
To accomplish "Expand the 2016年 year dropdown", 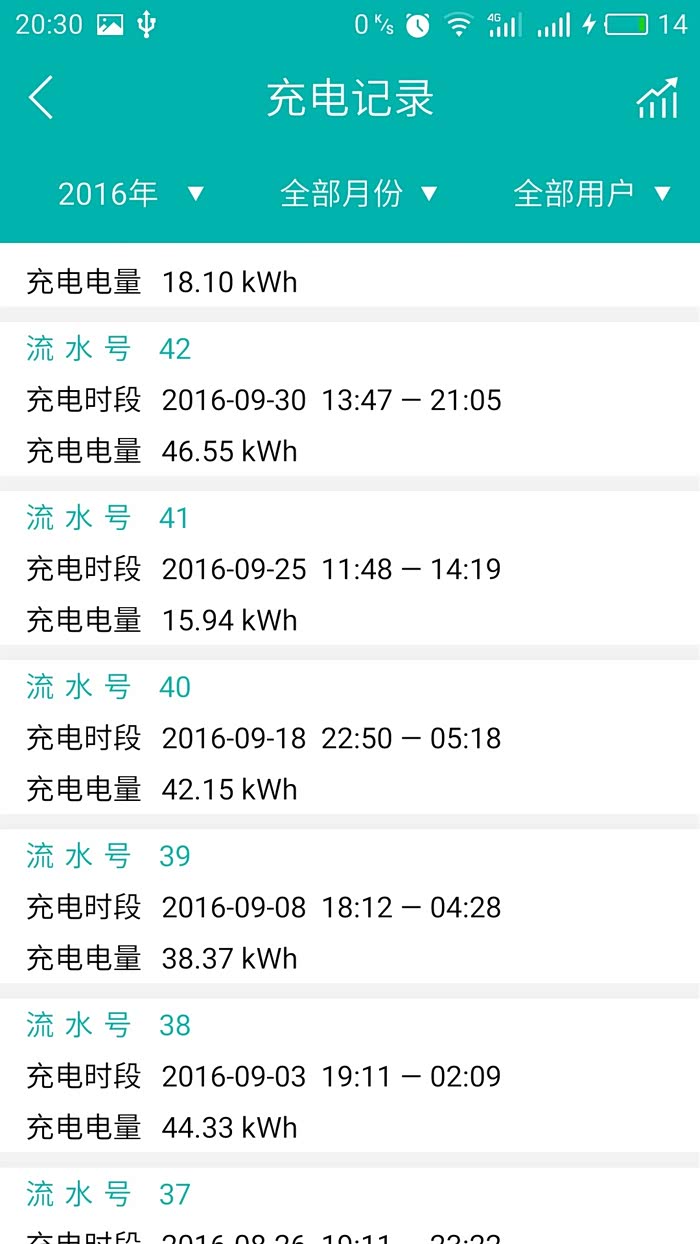I will click(x=130, y=193).
